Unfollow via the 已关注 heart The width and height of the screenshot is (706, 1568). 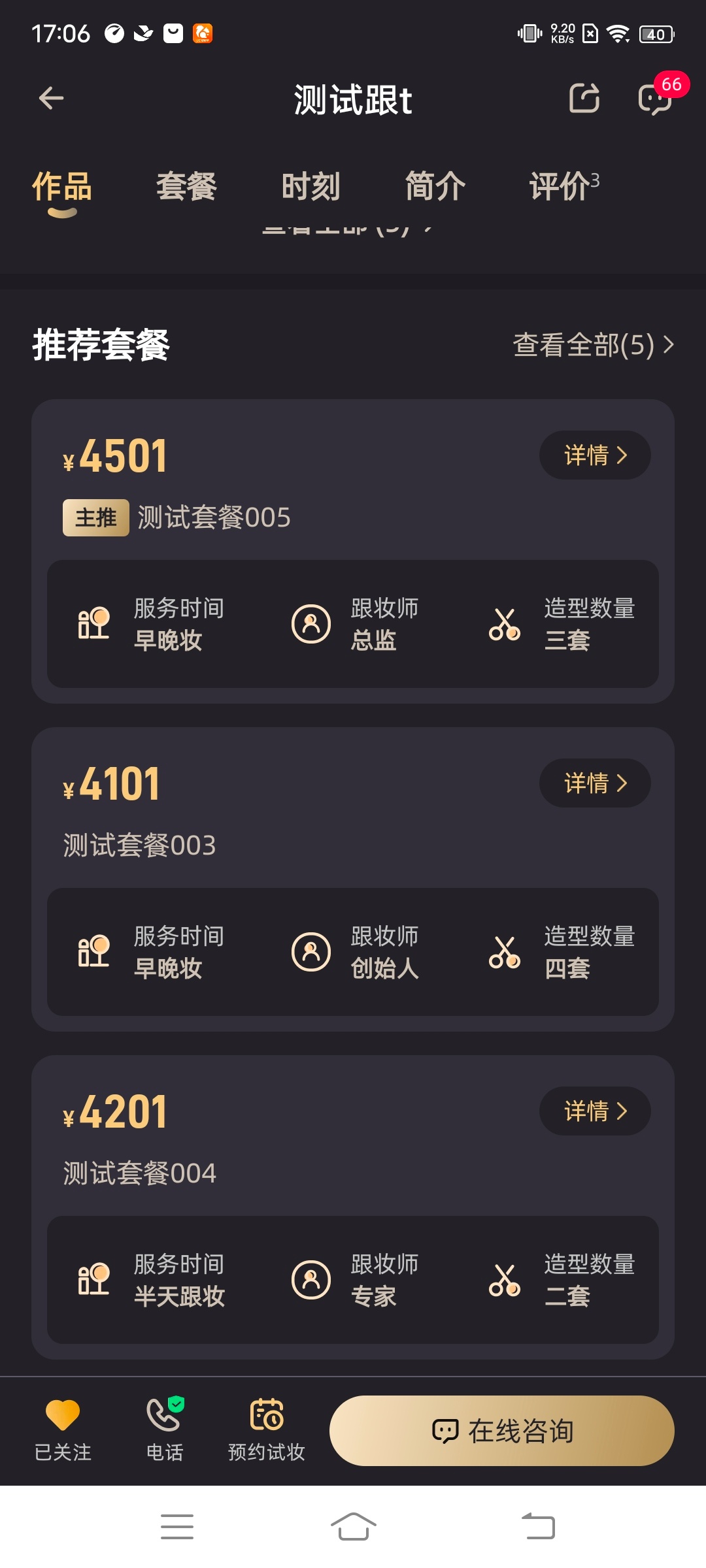(63, 1430)
